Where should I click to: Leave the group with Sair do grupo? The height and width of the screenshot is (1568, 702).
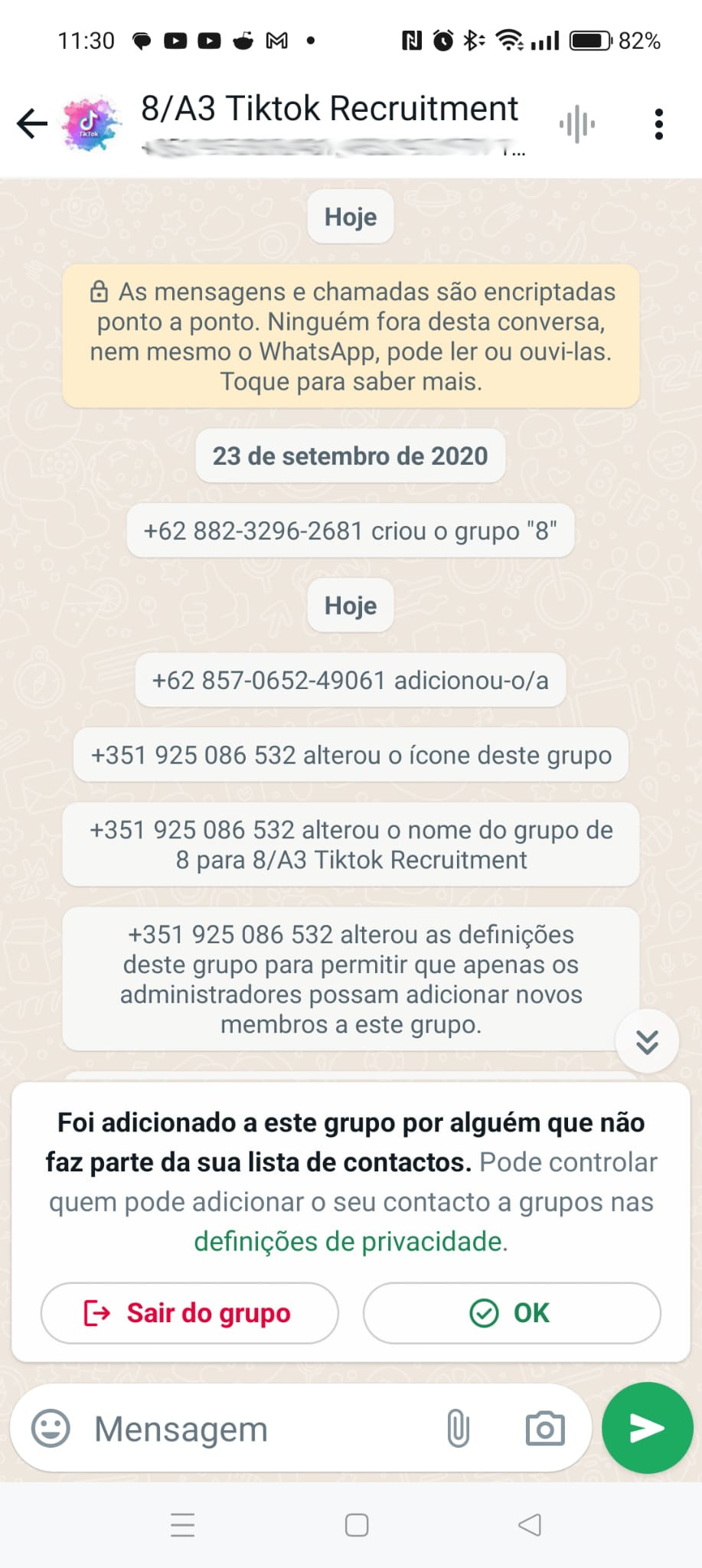[x=189, y=1313]
